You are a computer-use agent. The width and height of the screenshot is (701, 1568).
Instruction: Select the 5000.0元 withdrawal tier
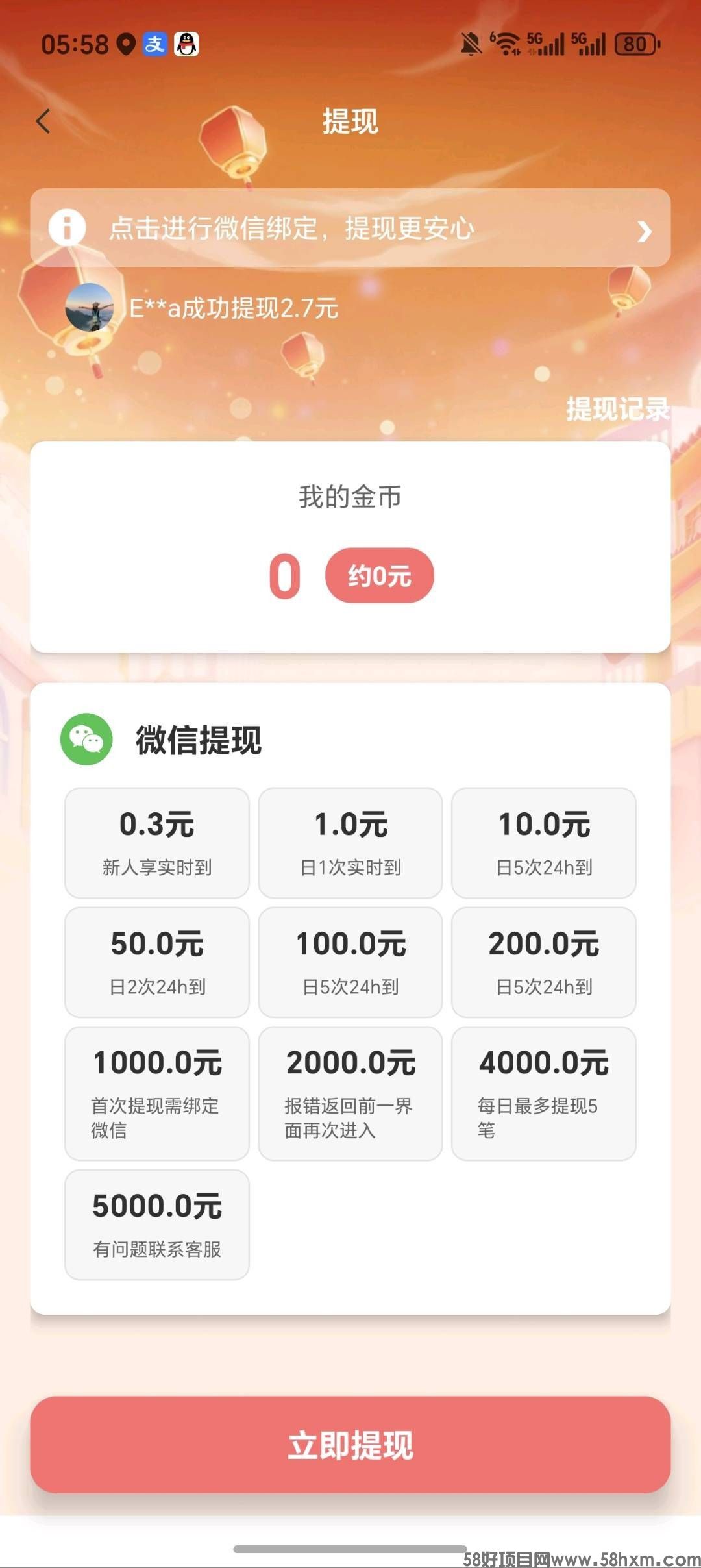(157, 1225)
